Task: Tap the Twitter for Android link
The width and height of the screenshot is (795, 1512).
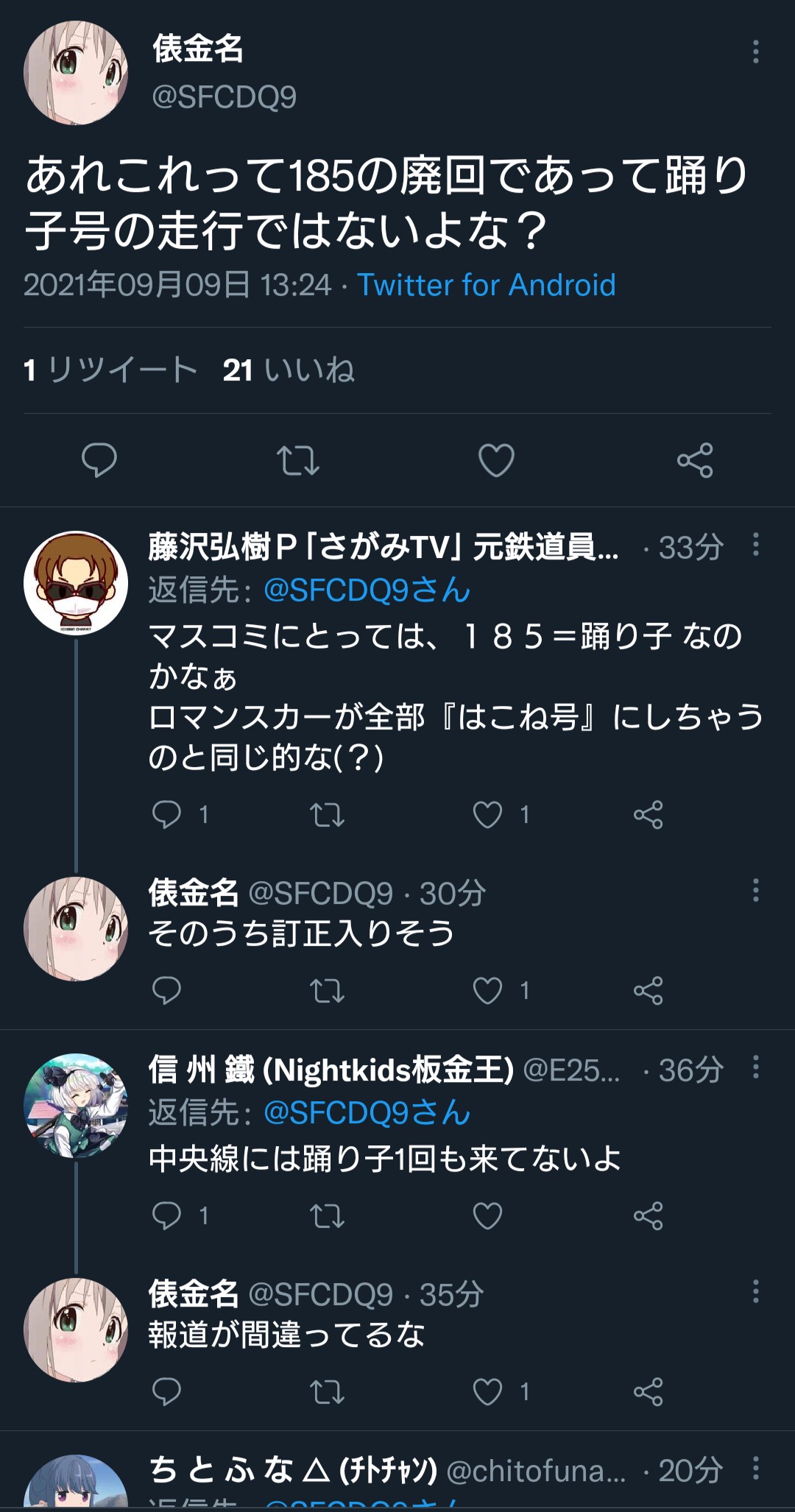Action: tap(486, 285)
